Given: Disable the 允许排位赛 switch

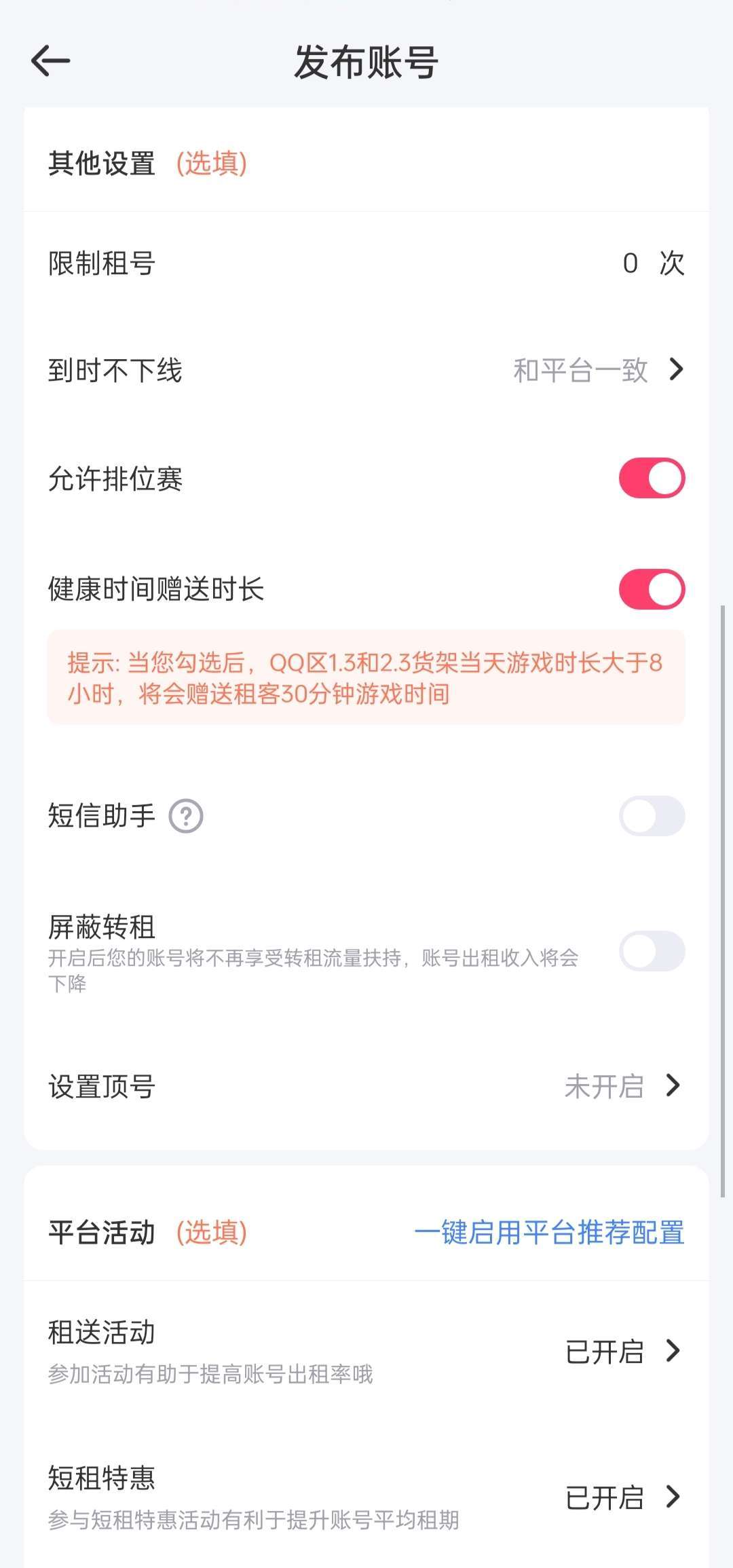Looking at the screenshot, I should point(652,478).
